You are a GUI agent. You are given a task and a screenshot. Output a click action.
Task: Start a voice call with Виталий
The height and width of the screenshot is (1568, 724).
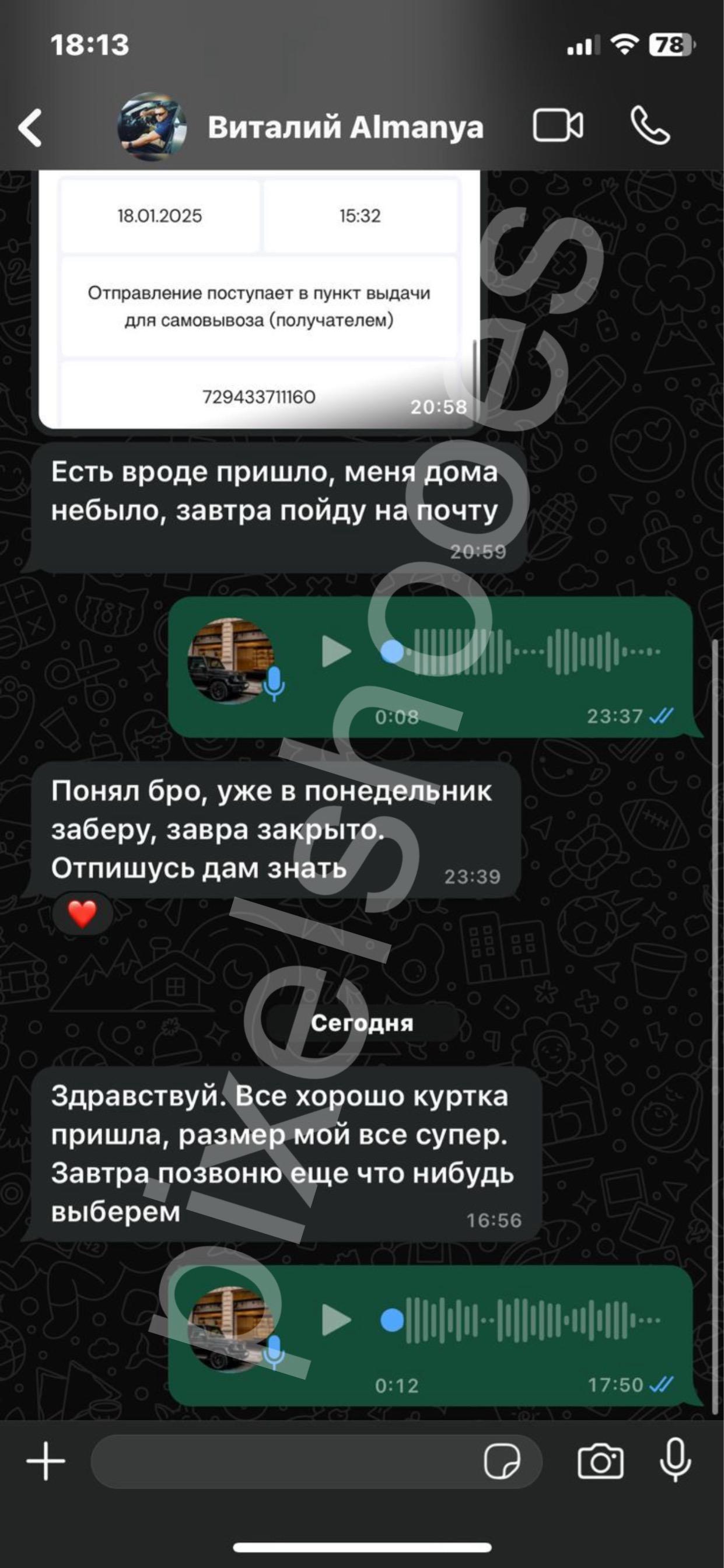(650, 127)
